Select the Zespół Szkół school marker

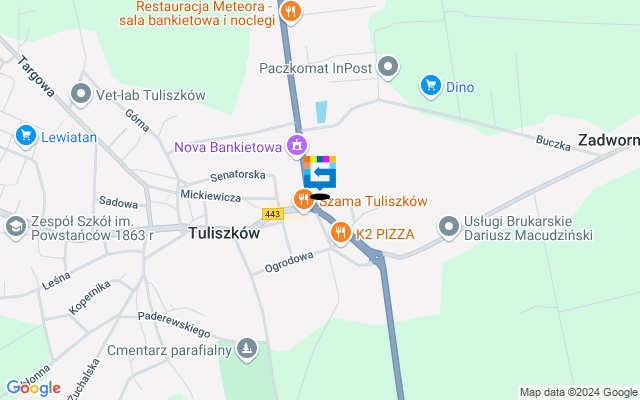click(15, 227)
